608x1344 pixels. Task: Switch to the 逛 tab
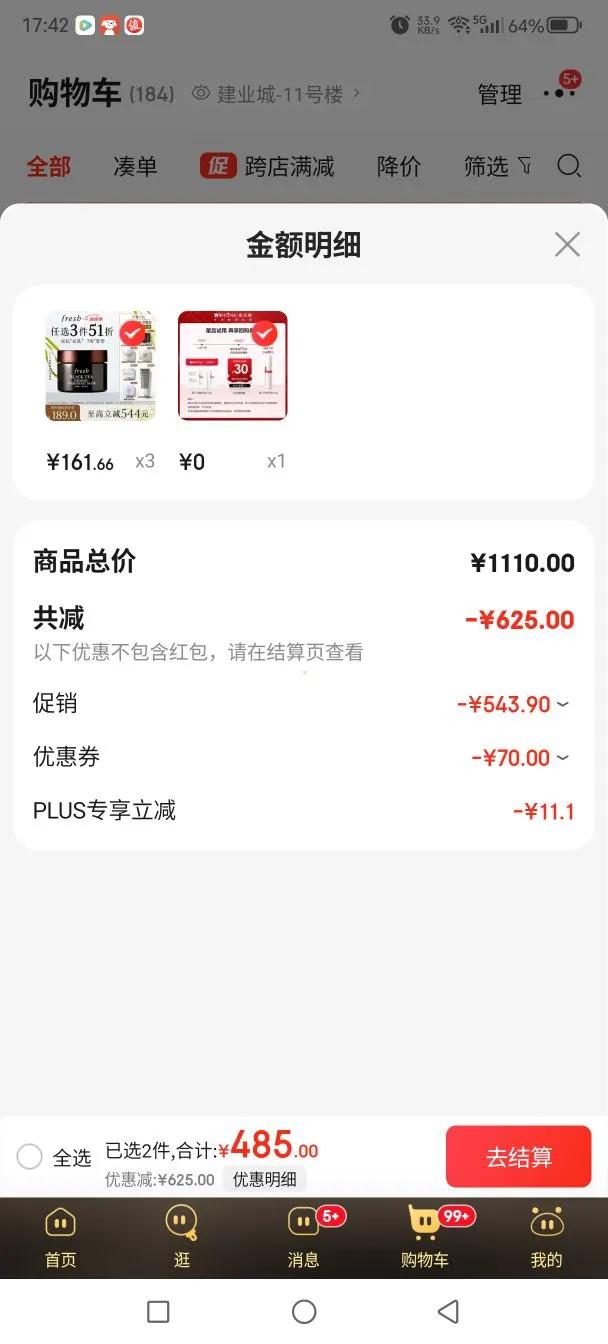[x=181, y=1236]
